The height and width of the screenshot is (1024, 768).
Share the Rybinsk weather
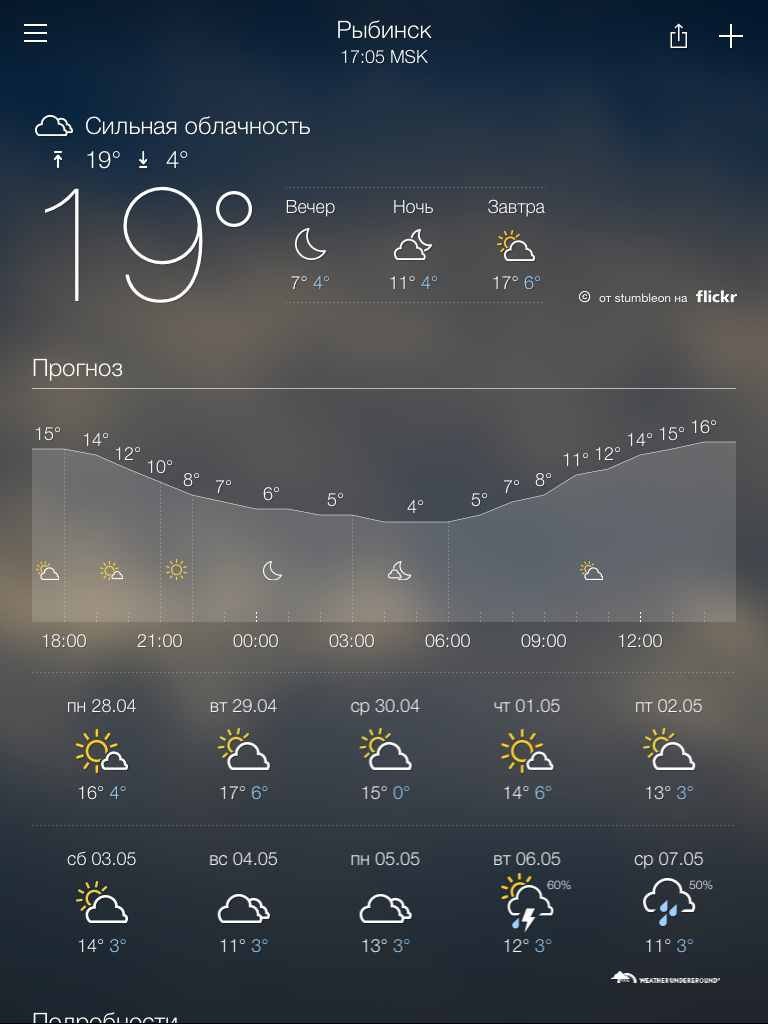[x=679, y=37]
